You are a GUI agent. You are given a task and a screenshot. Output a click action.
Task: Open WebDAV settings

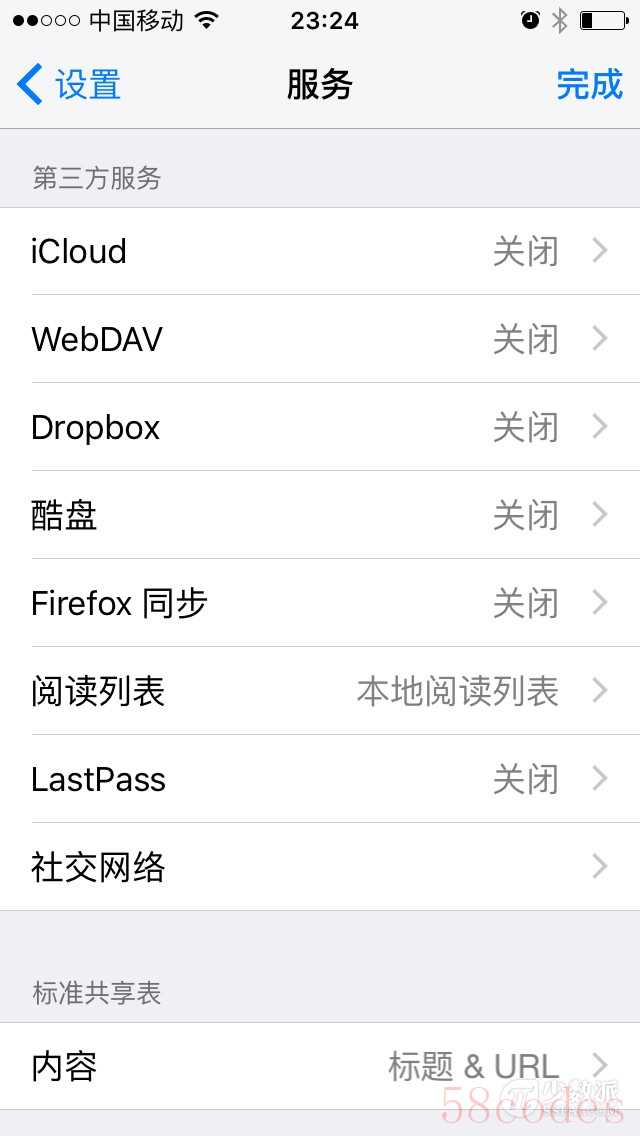tap(320, 339)
